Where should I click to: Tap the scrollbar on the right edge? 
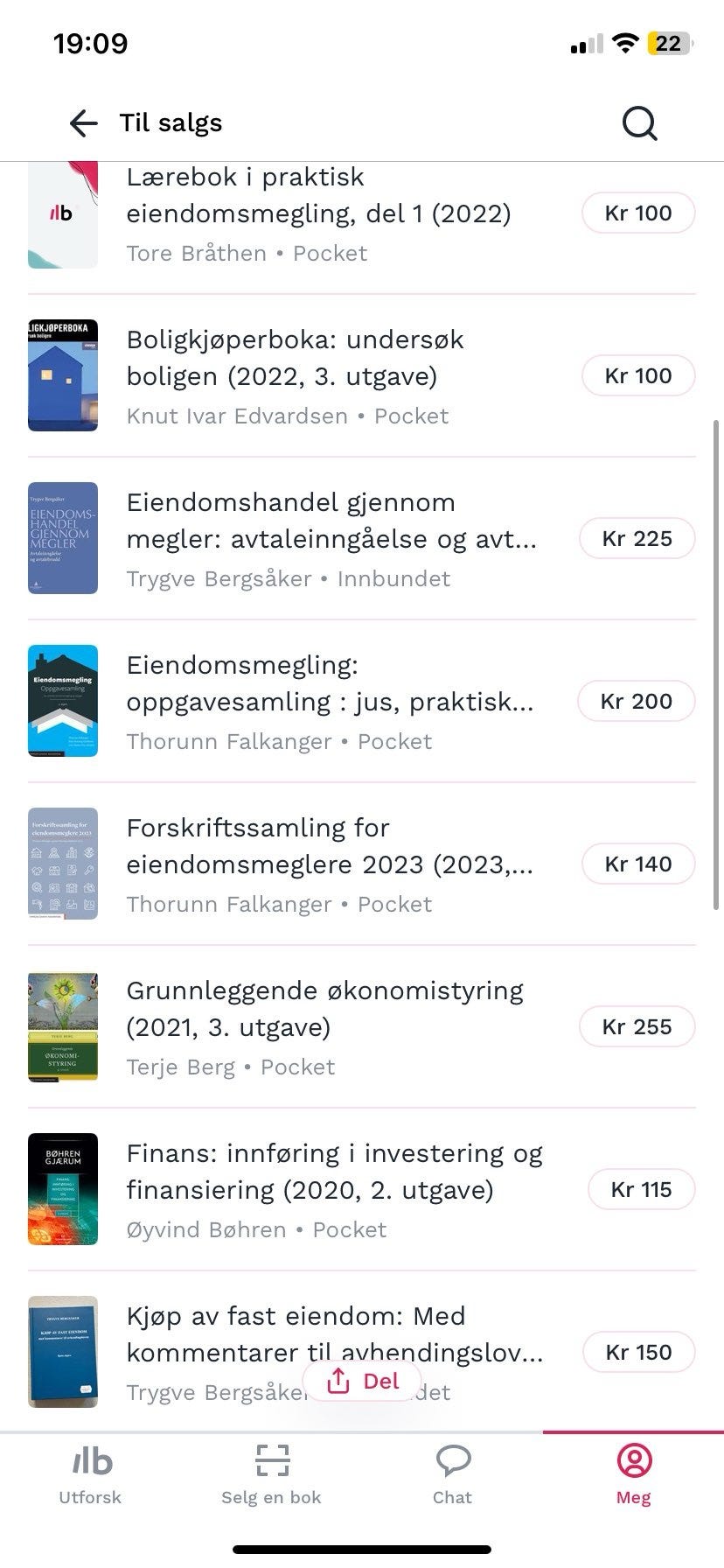(x=717, y=665)
